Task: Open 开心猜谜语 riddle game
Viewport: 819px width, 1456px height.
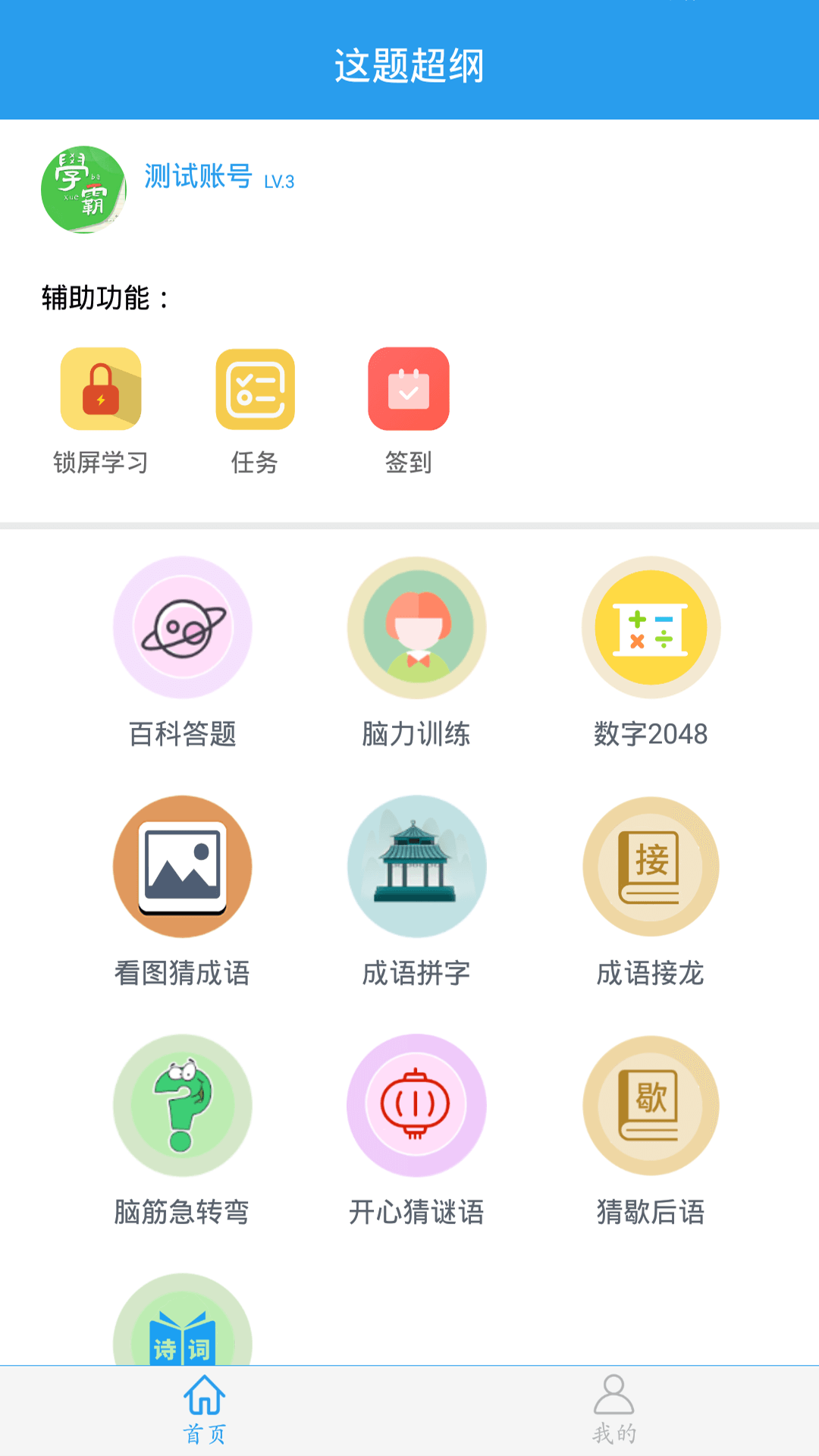Action: point(416,1107)
